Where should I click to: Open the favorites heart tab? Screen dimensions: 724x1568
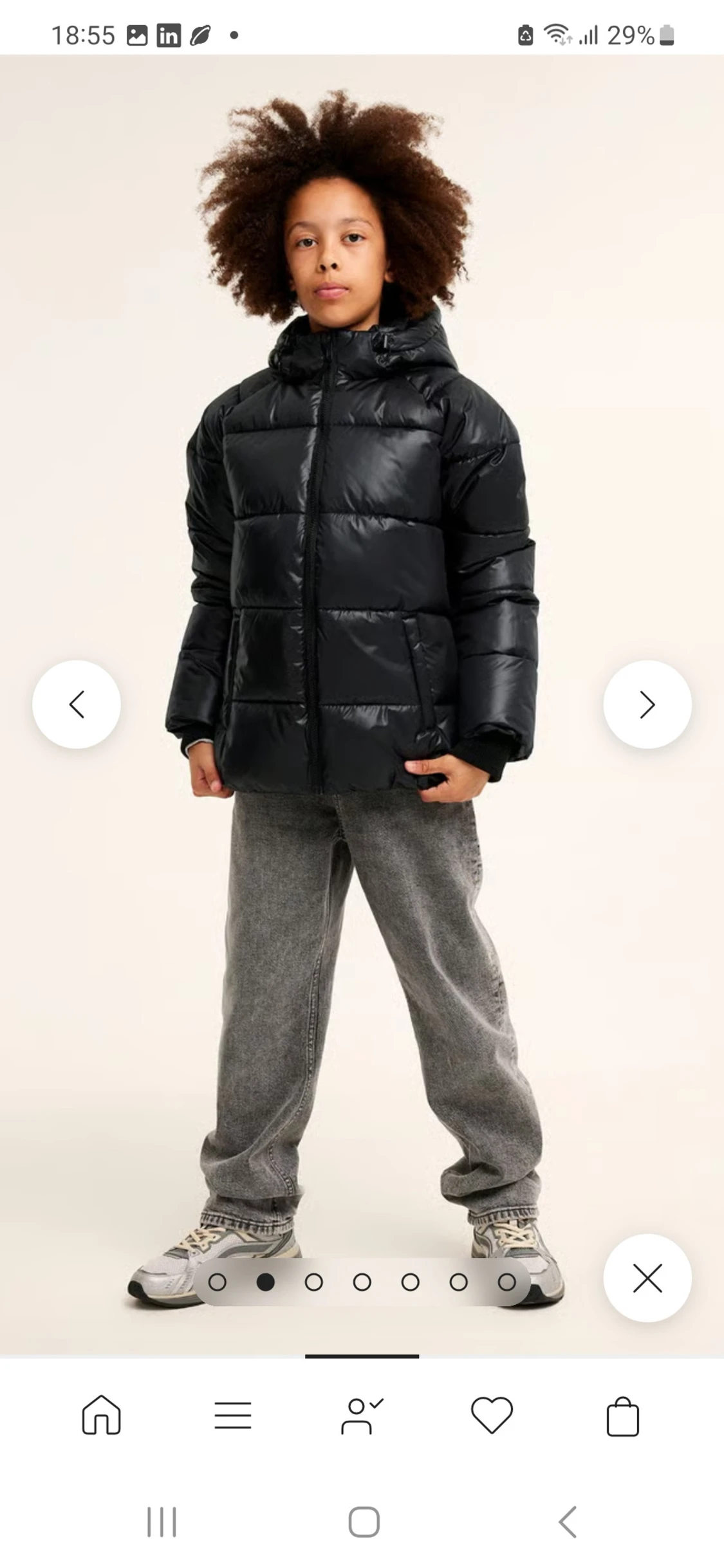click(492, 1416)
